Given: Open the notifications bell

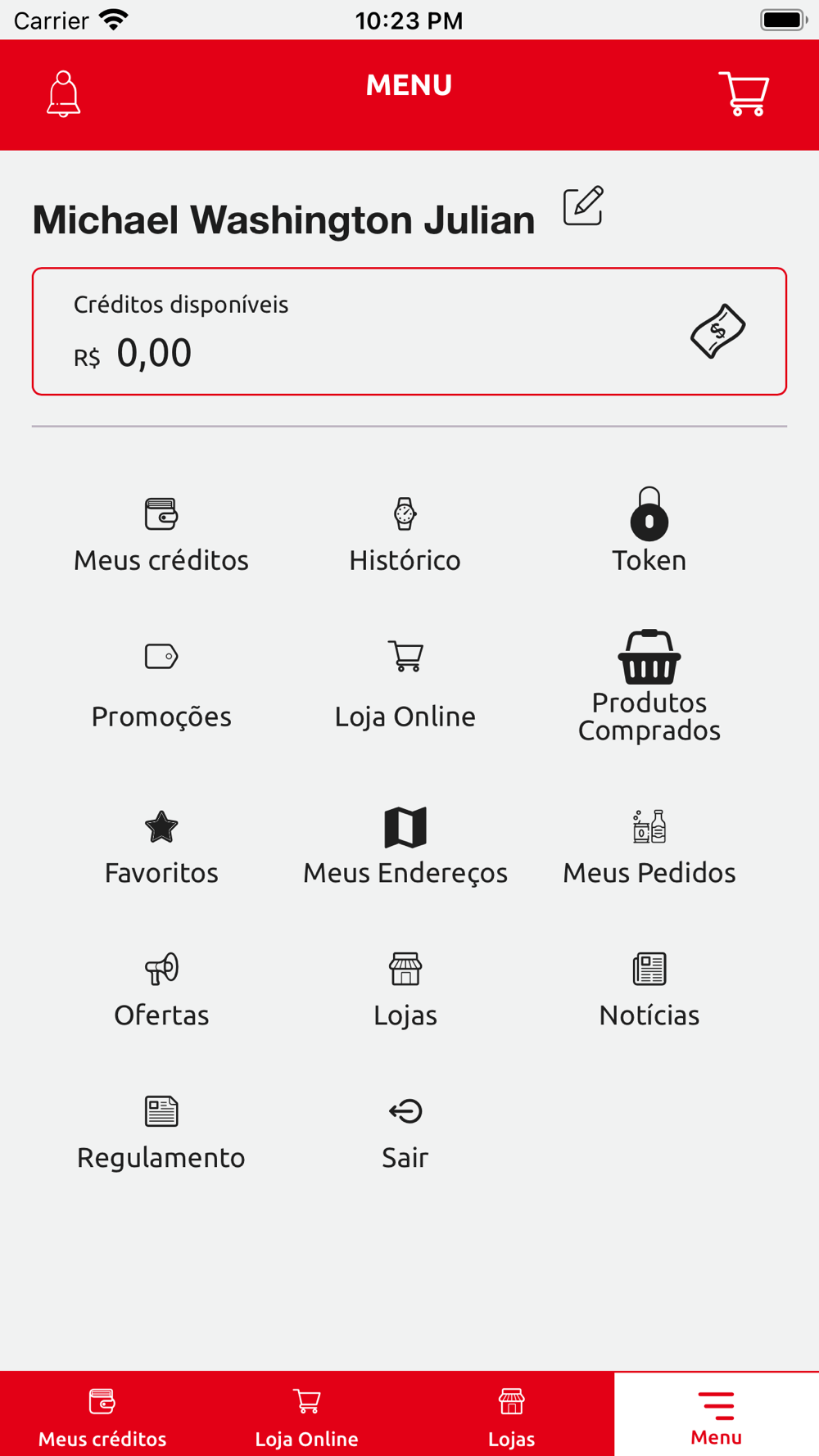Looking at the screenshot, I should (63, 94).
